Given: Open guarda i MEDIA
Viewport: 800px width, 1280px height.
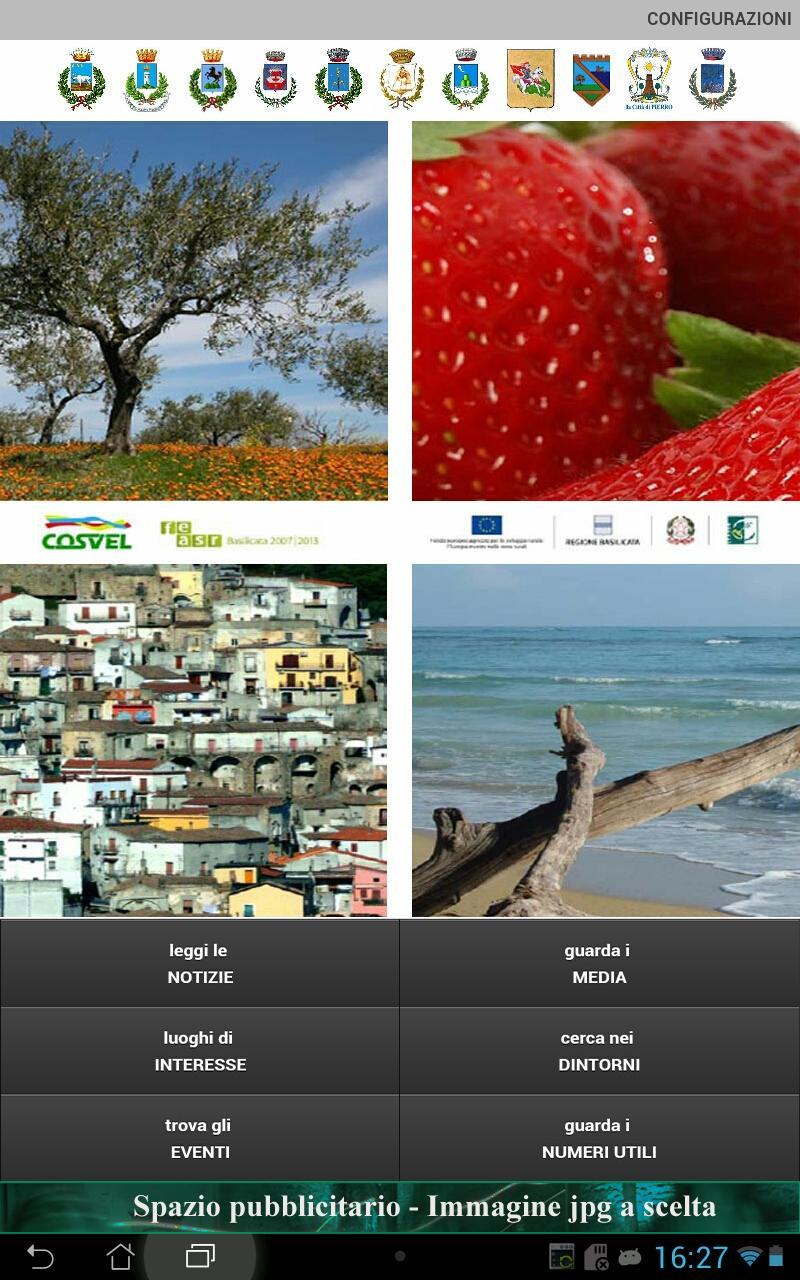Looking at the screenshot, I should coord(600,964).
